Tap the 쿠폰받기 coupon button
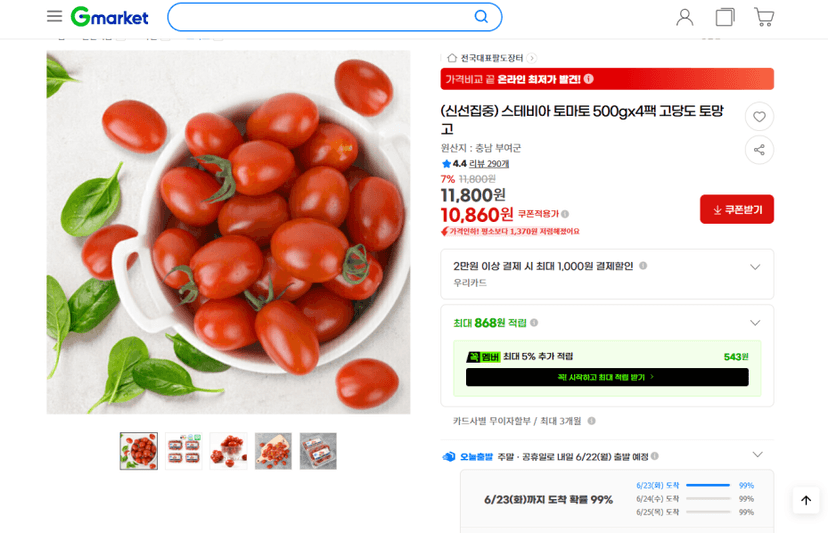Image resolution: width=828 pixels, height=533 pixels. (737, 210)
